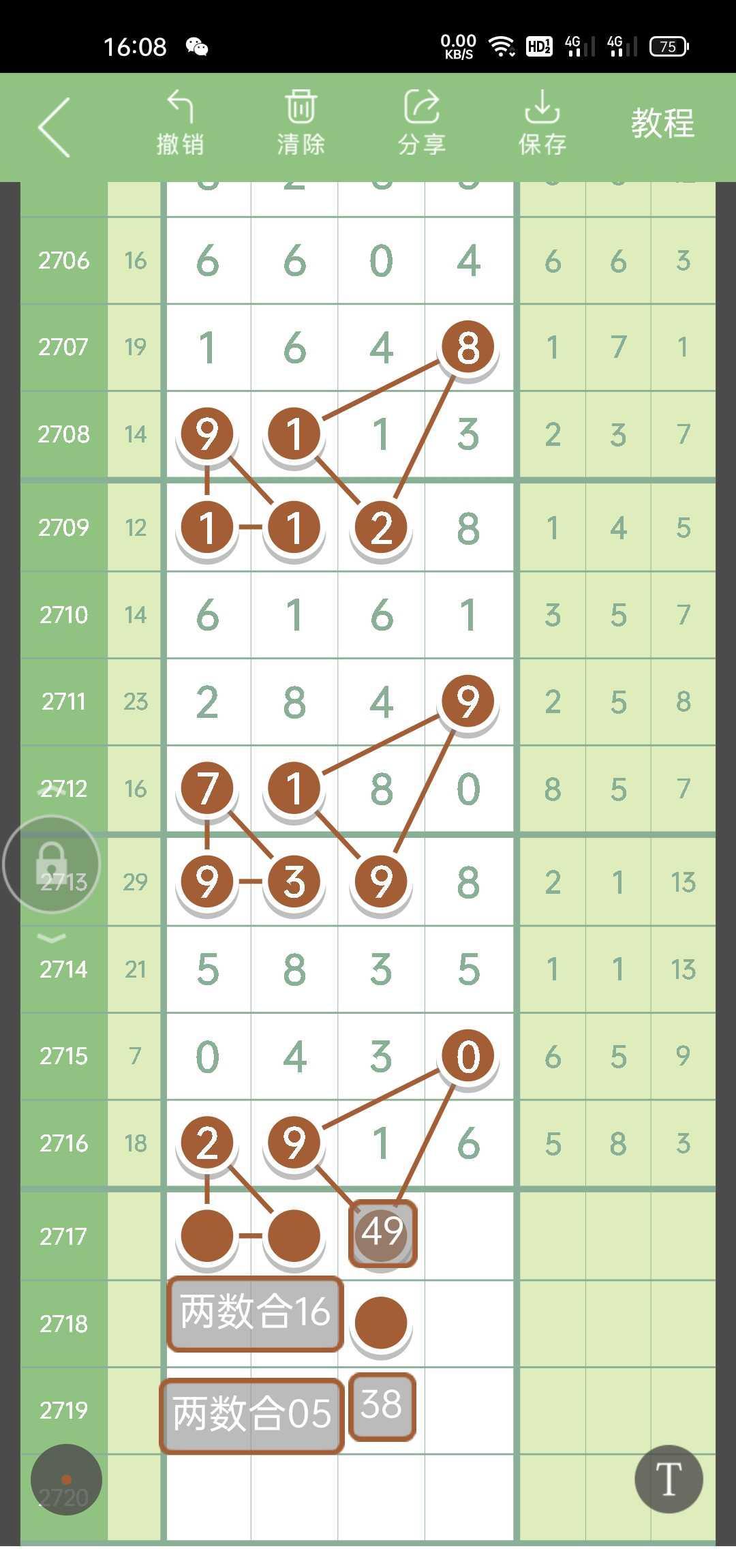Tap the round brush color button bottom-left
Image resolution: width=736 pixels, height=1568 pixels.
[x=66, y=1479]
